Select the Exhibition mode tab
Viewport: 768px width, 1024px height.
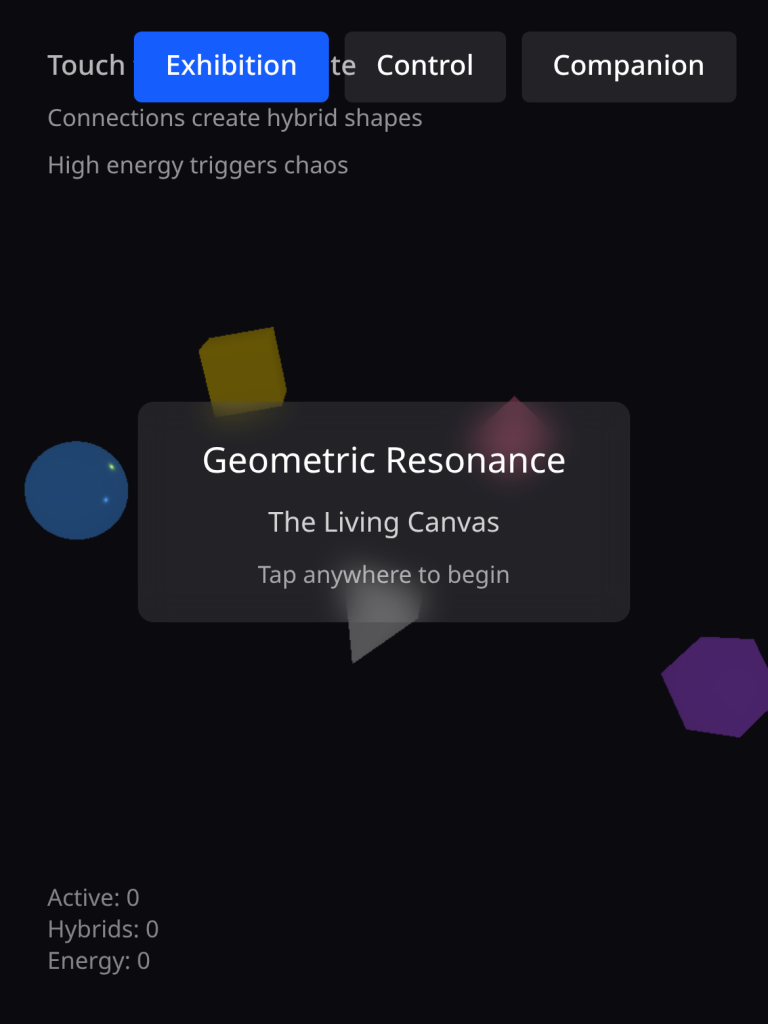tap(230, 66)
